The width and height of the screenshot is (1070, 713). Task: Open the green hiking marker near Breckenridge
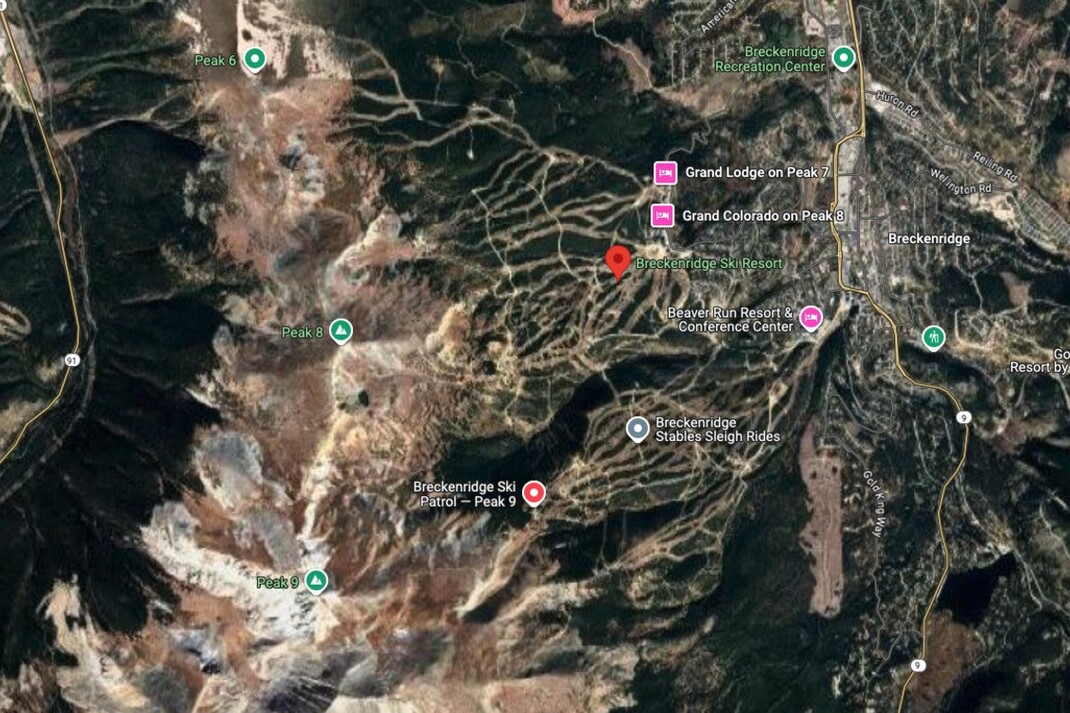pos(933,338)
